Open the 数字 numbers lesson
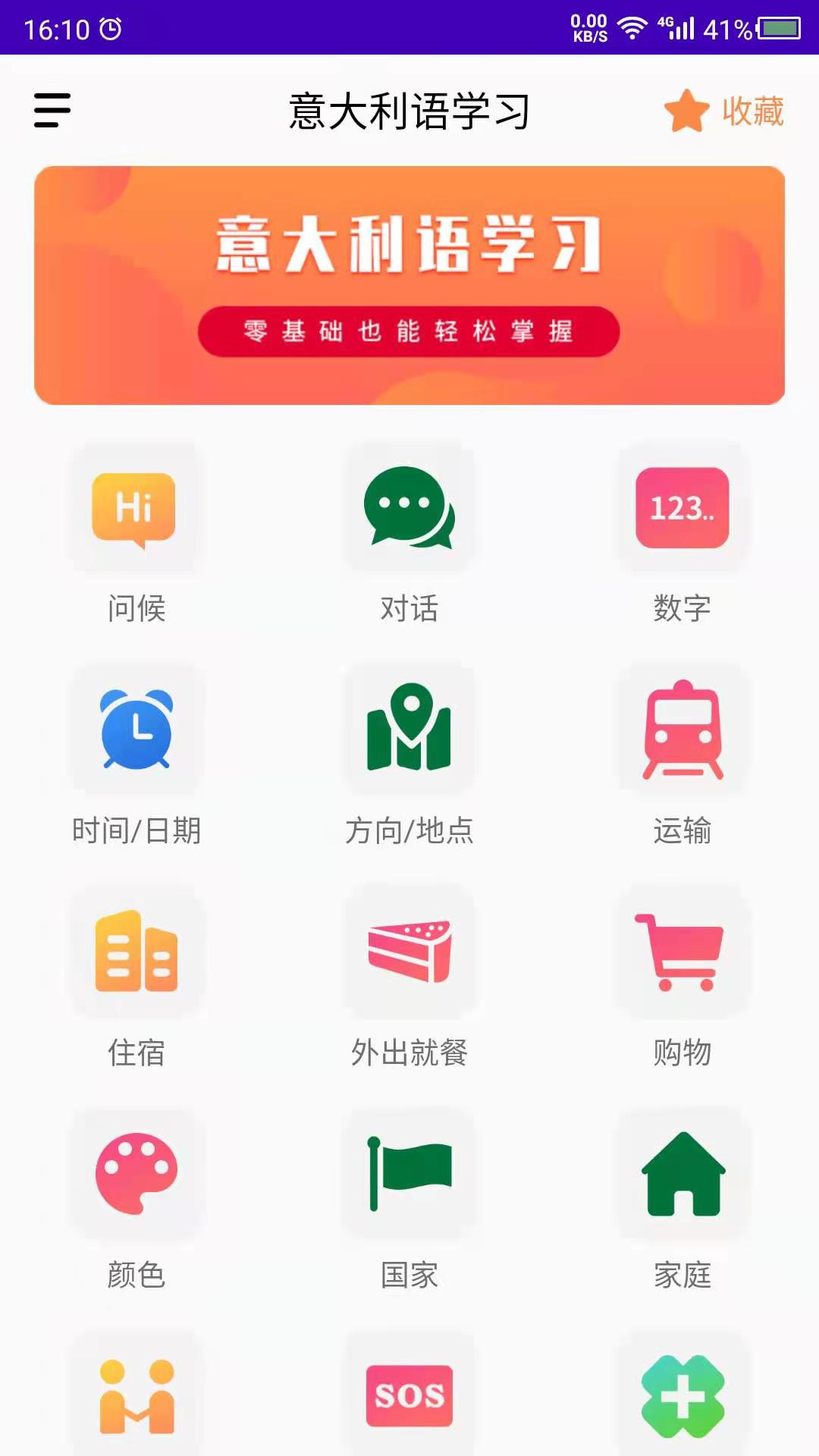 (x=682, y=510)
